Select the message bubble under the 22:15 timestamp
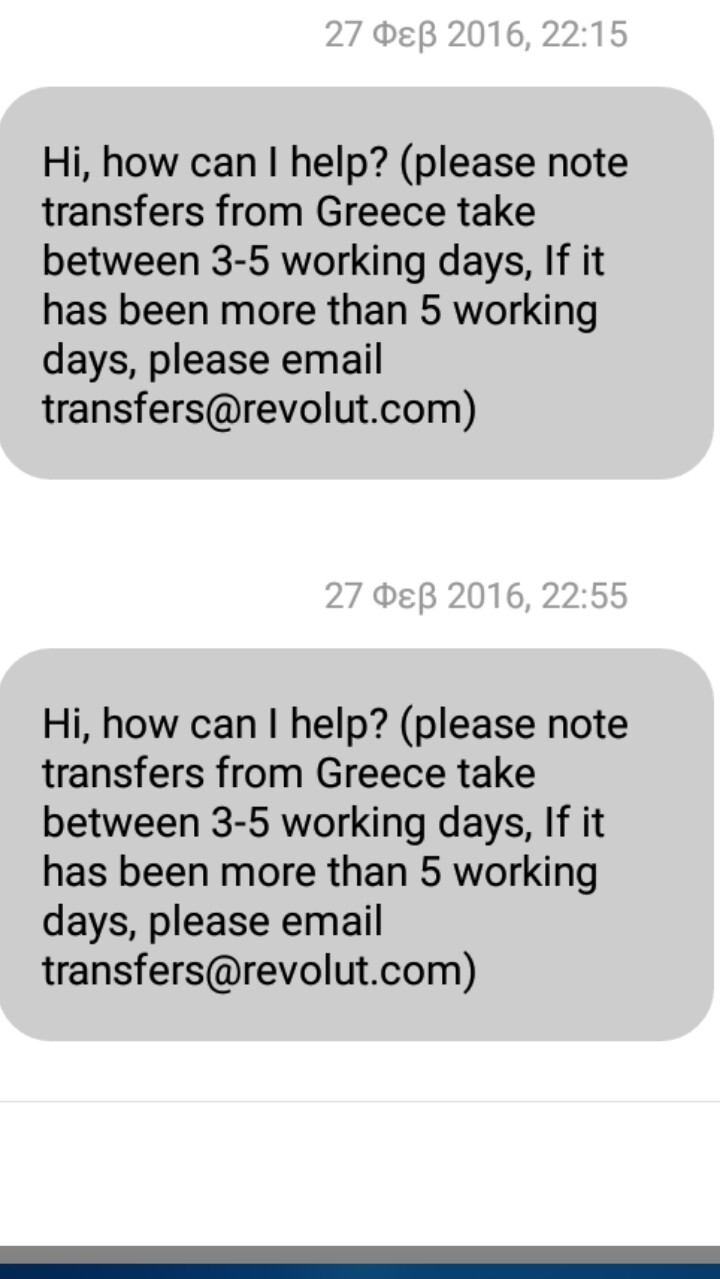 (356, 283)
